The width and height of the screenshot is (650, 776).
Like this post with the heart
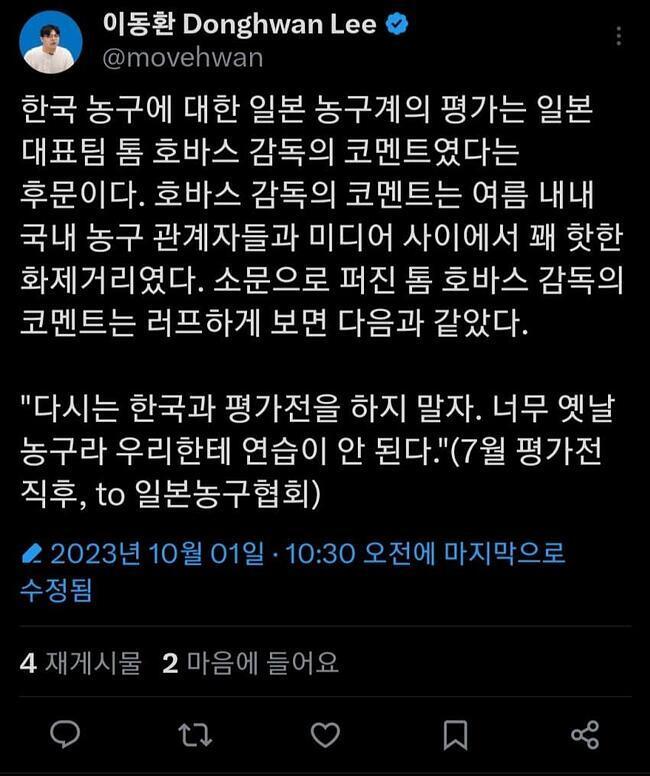325,735
